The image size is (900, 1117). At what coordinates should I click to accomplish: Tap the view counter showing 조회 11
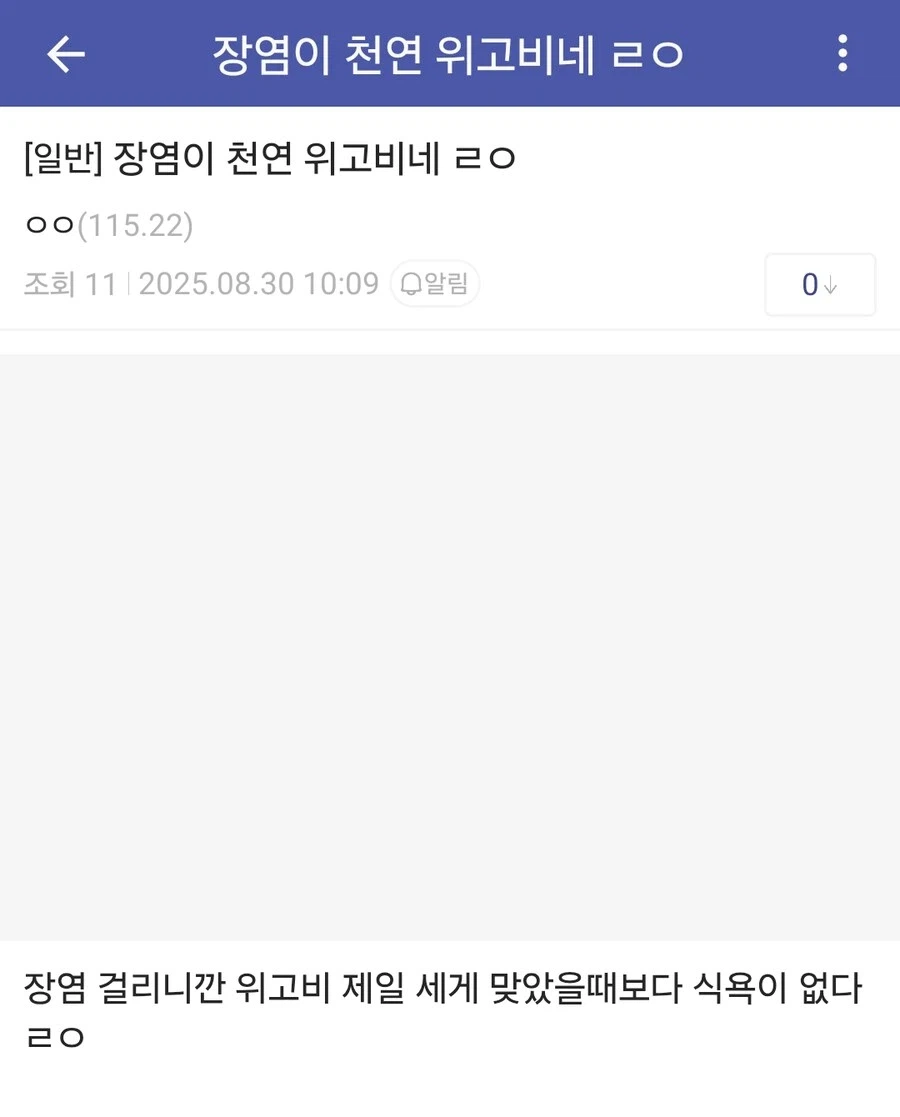(x=70, y=284)
